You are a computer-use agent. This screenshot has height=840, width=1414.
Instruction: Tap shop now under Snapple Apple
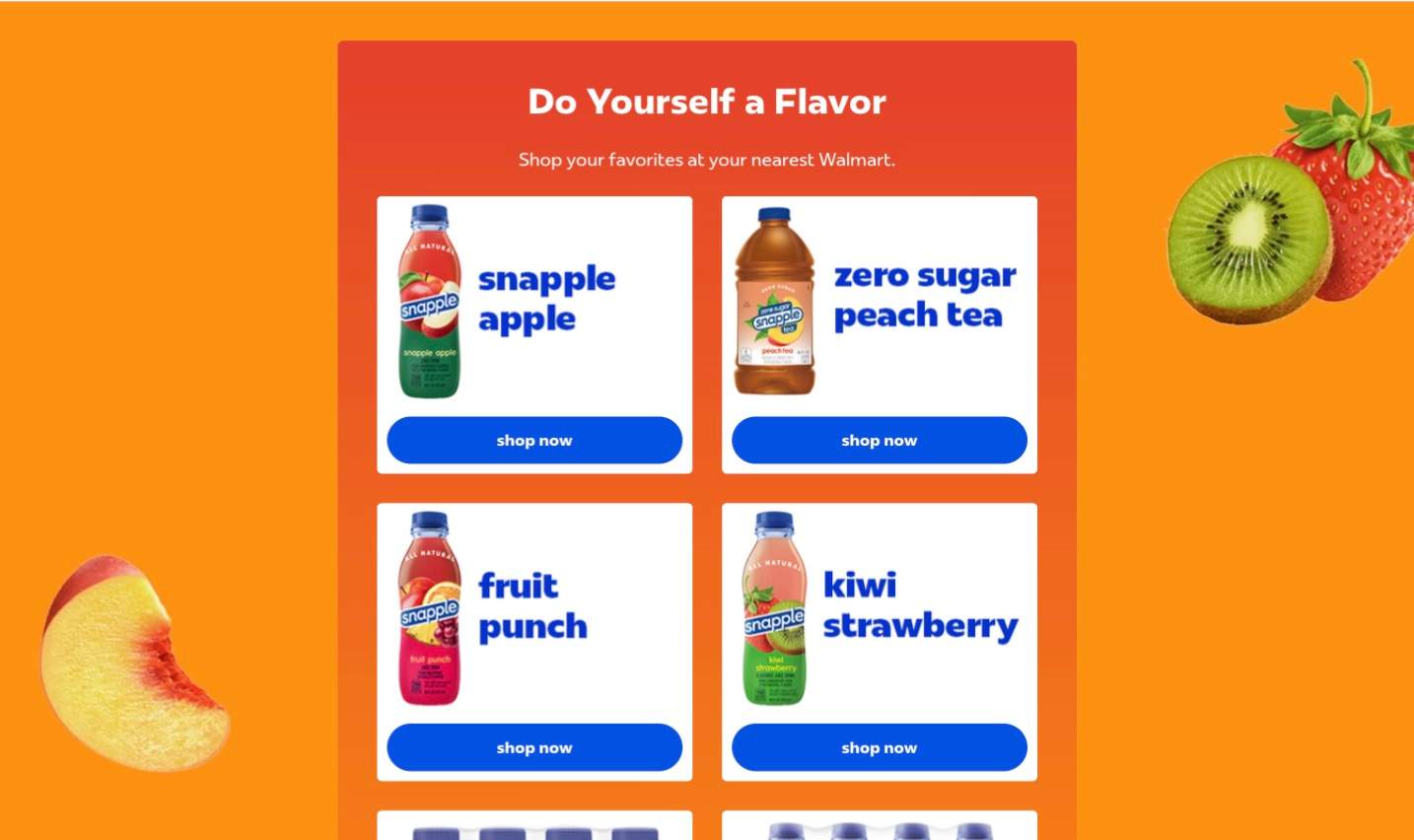534,440
